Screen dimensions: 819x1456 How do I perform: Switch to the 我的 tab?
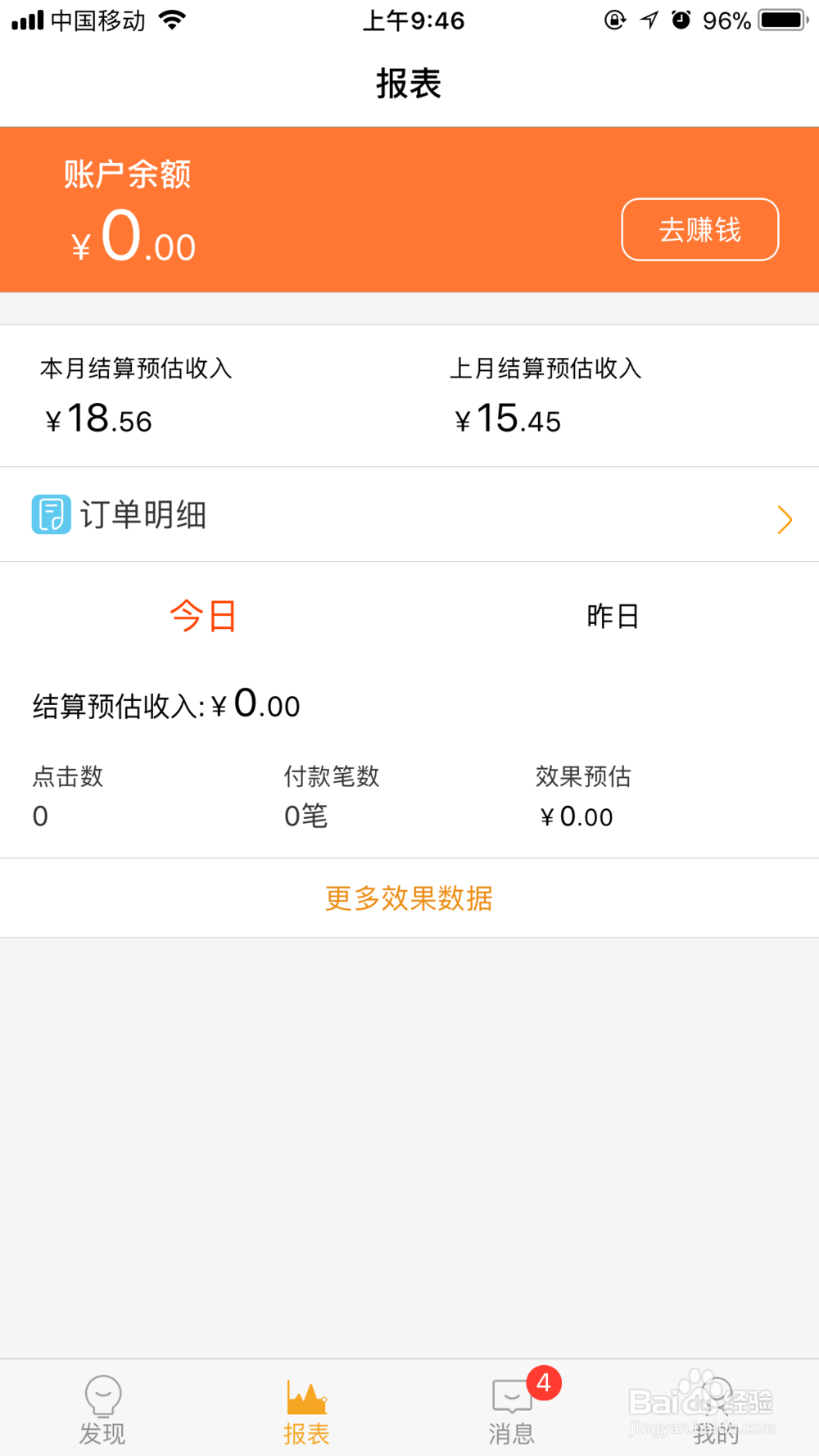pos(717,1410)
